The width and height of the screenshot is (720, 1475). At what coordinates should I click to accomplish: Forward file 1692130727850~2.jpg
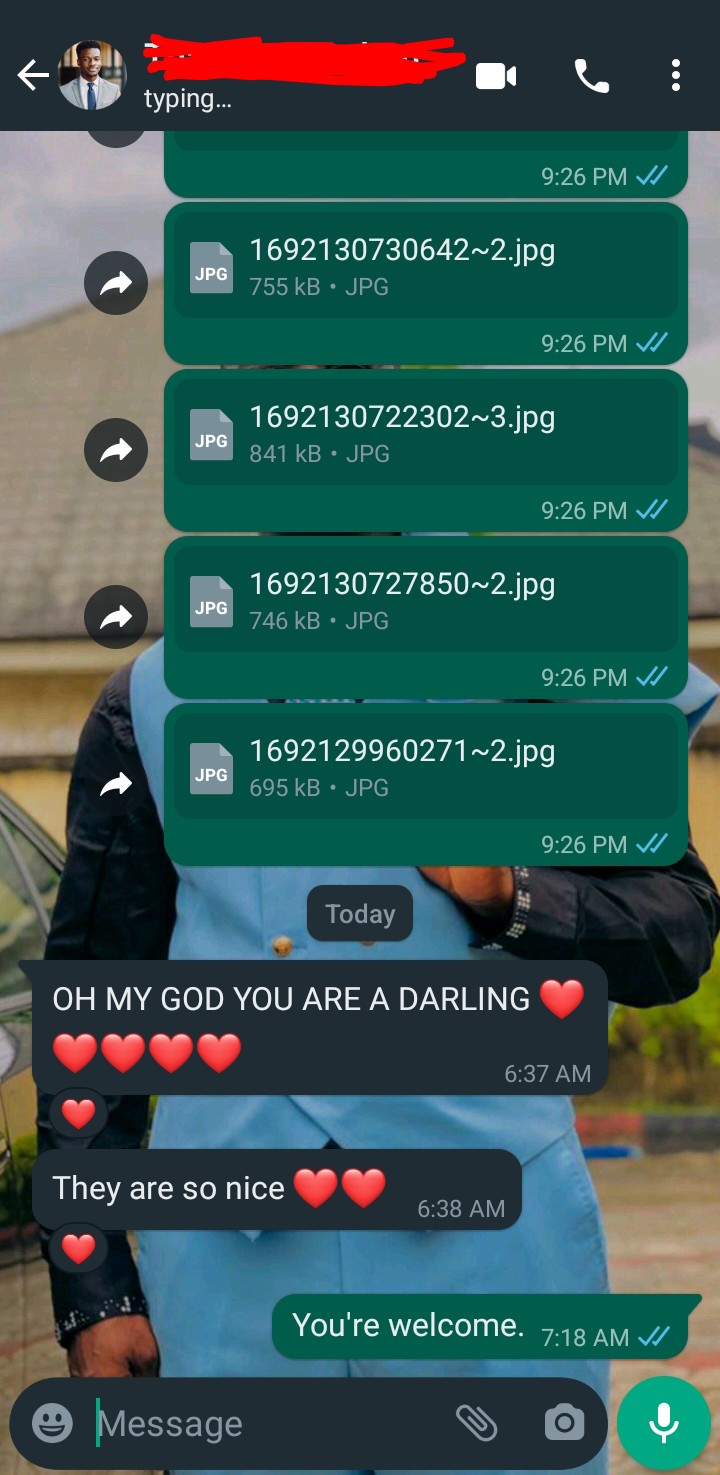[x=116, y=619]
